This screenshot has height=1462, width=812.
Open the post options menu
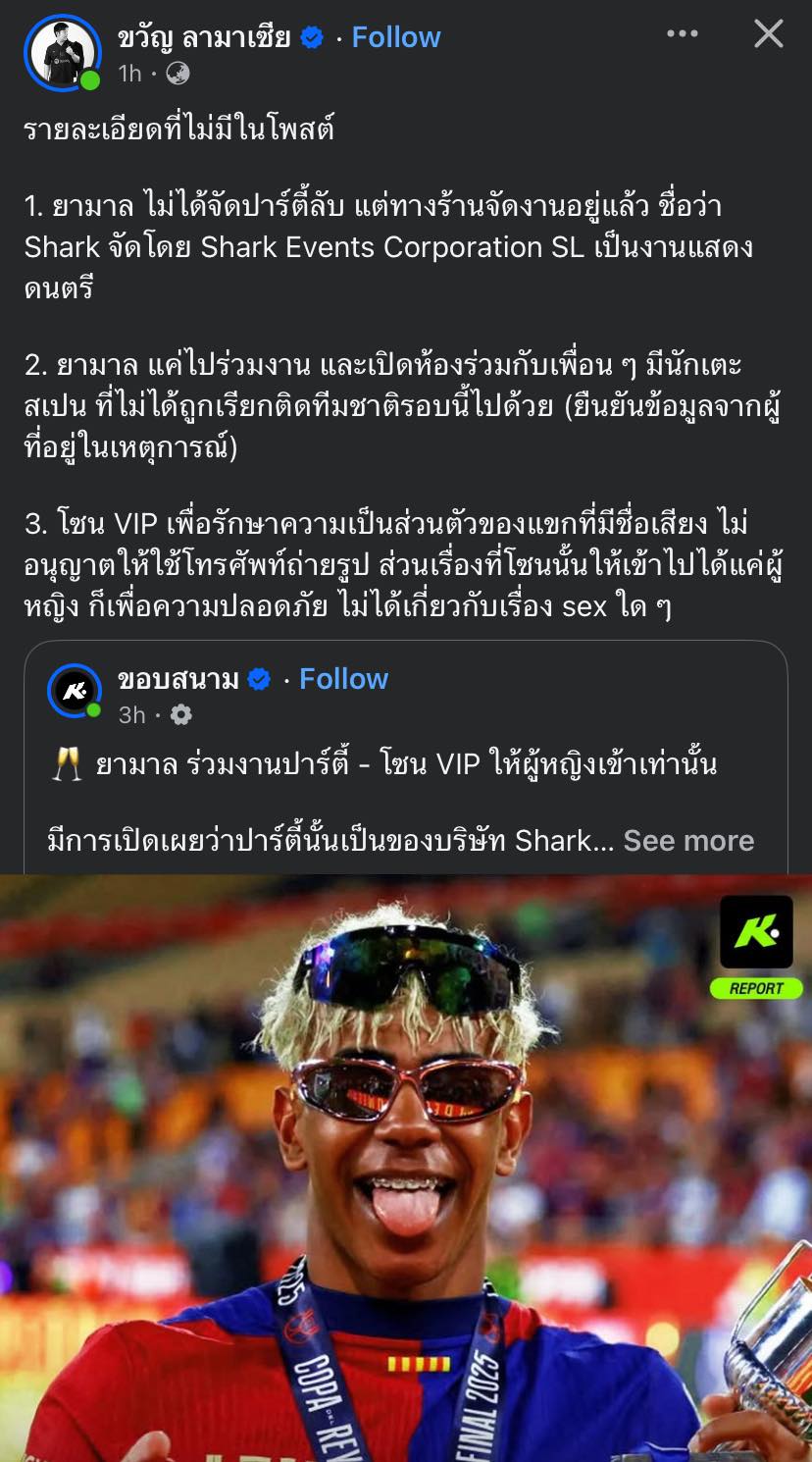tap(683, 34)
